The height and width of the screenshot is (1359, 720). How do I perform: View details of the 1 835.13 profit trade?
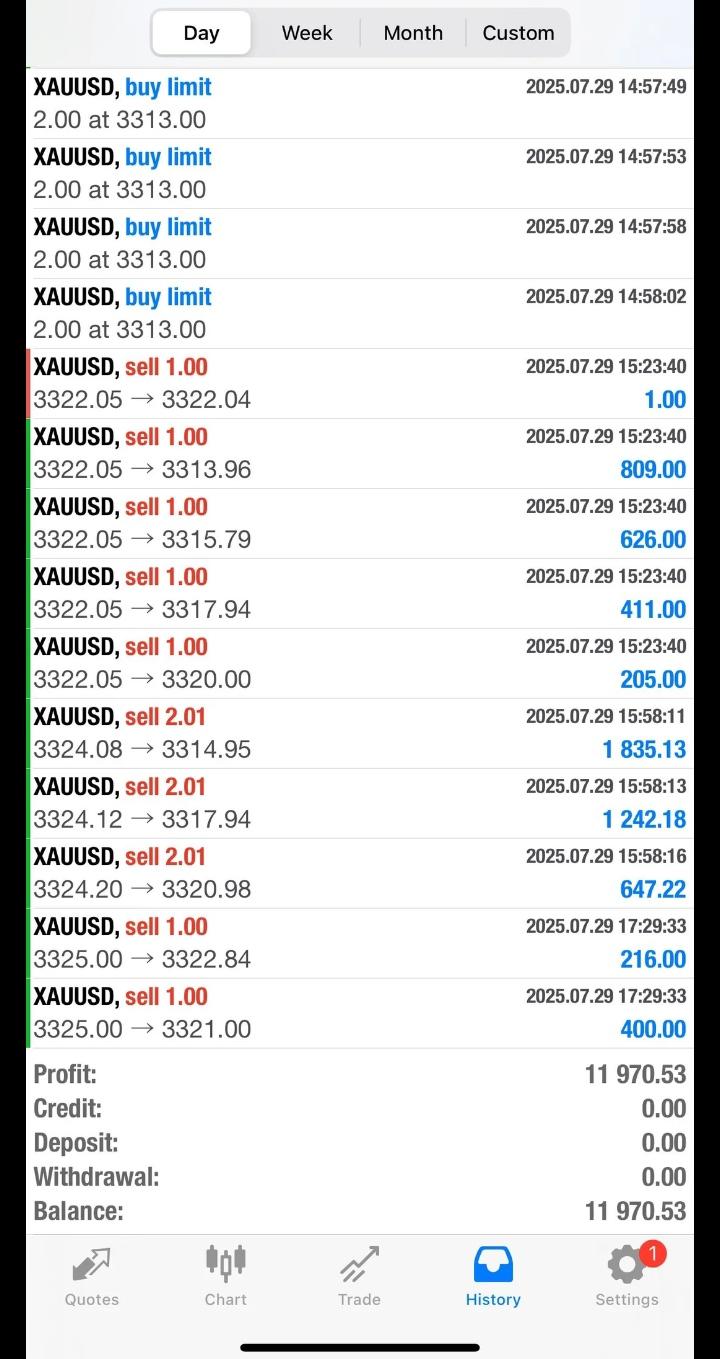coord(360,733)
